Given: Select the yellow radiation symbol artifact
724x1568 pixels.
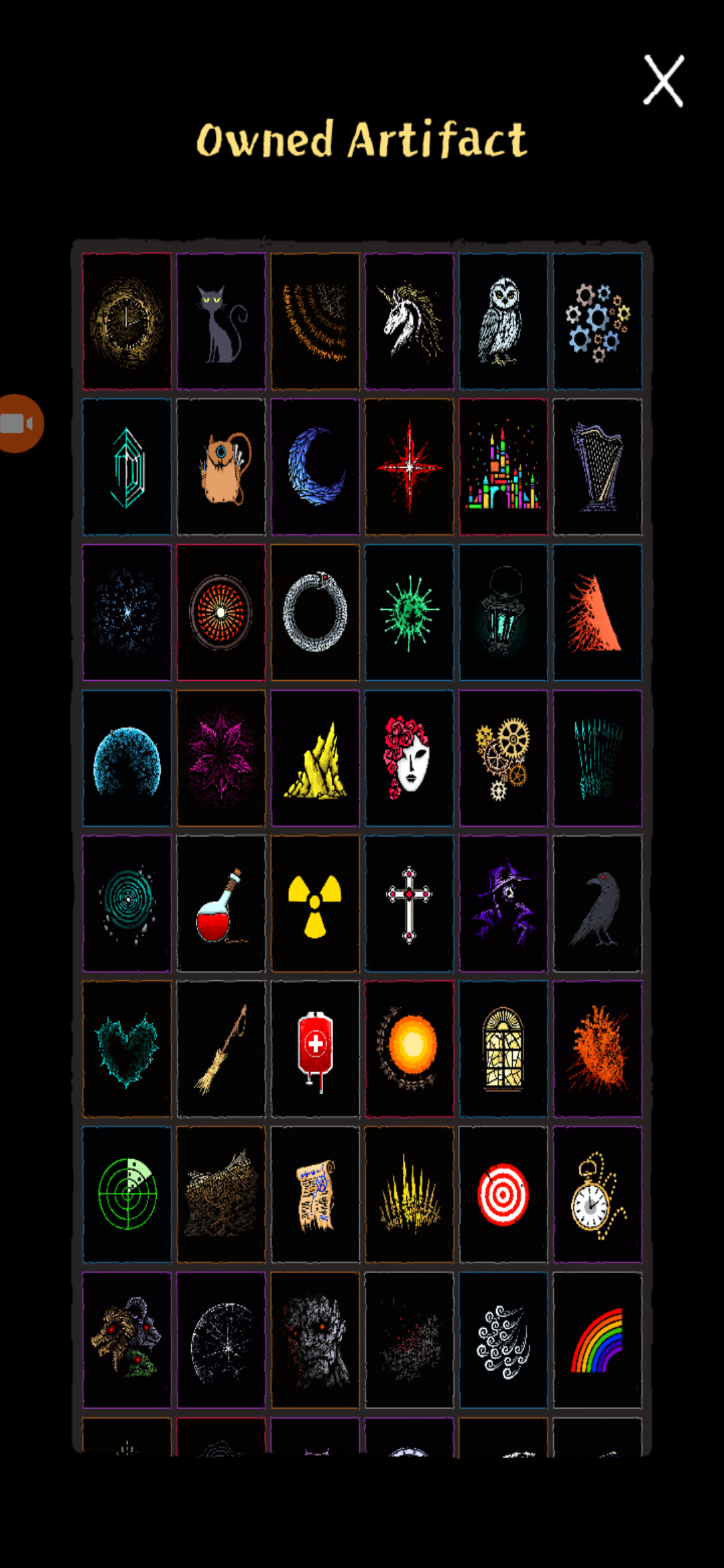Looking at the screenshot, I should point(315,903).
